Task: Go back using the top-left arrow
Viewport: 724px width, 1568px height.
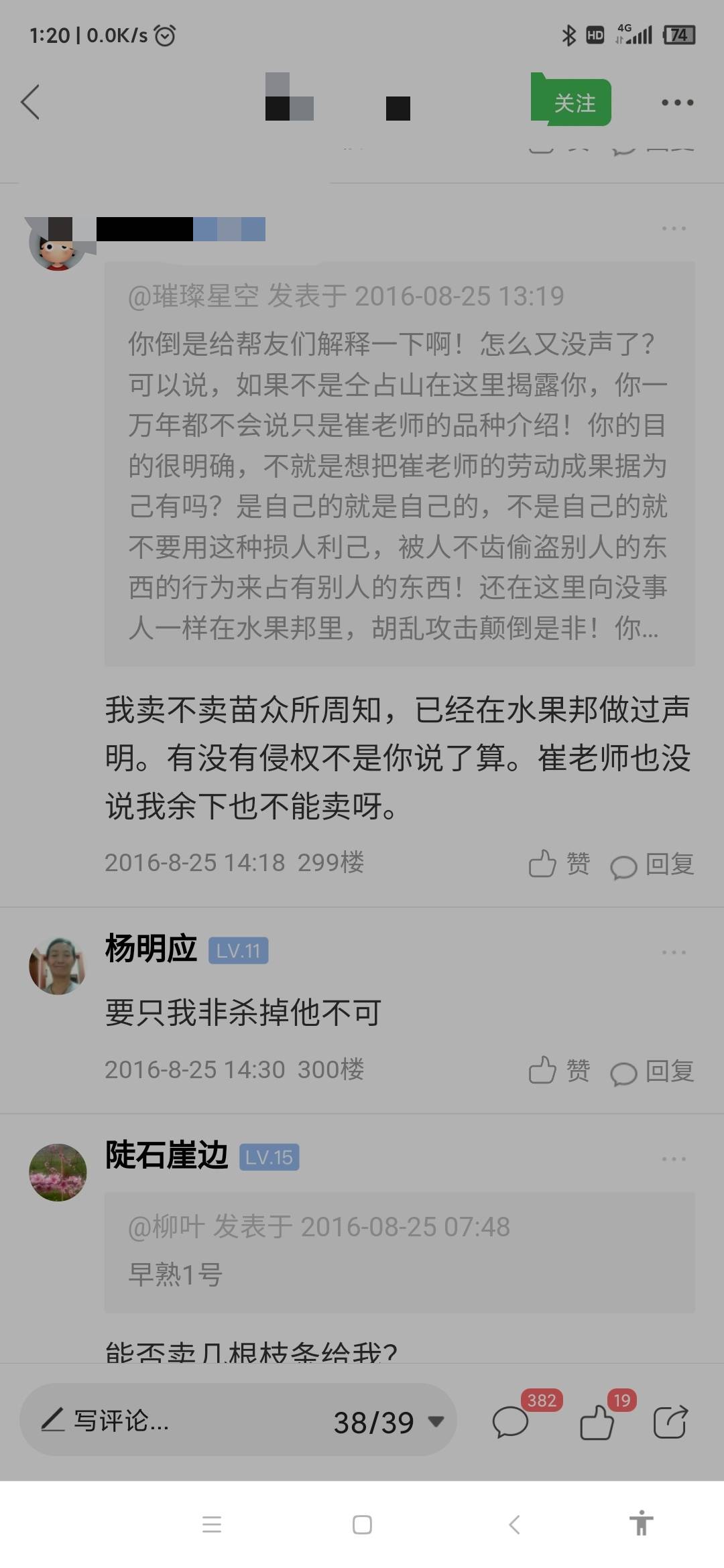Action: (x=30, y=103)
